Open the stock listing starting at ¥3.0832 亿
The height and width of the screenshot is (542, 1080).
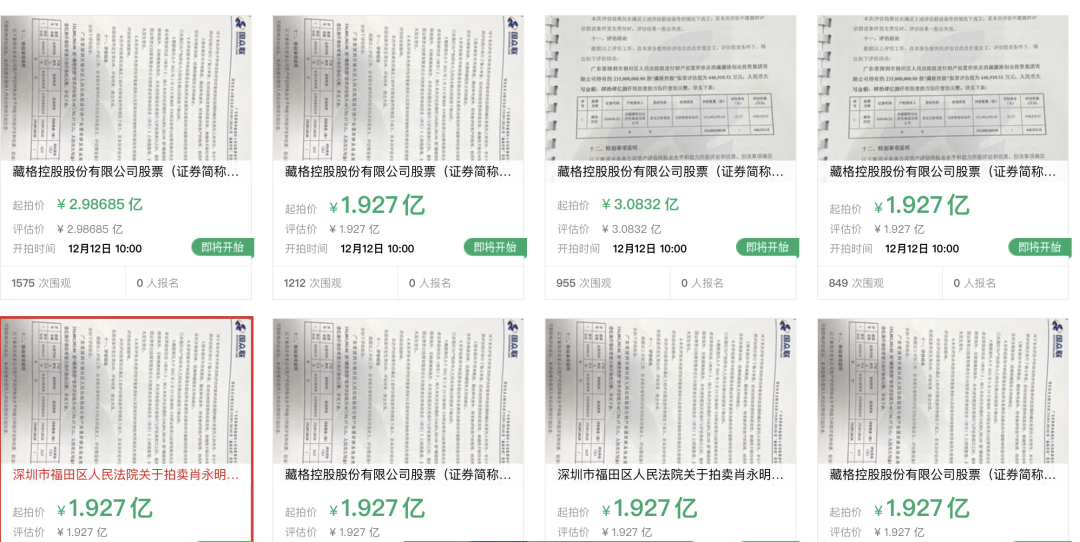pyautogui.click(x=670, y=172)
